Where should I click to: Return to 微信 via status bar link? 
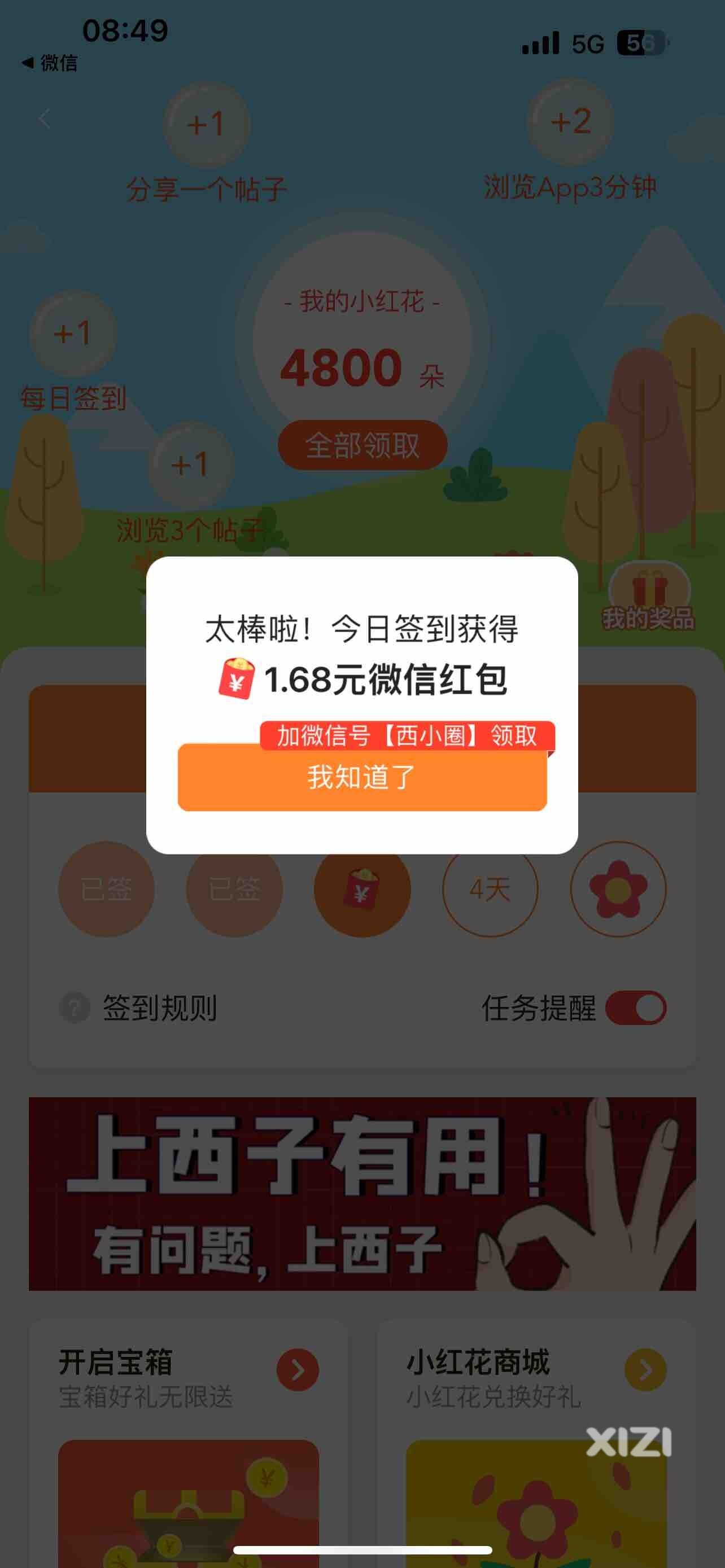click(50, 63)
